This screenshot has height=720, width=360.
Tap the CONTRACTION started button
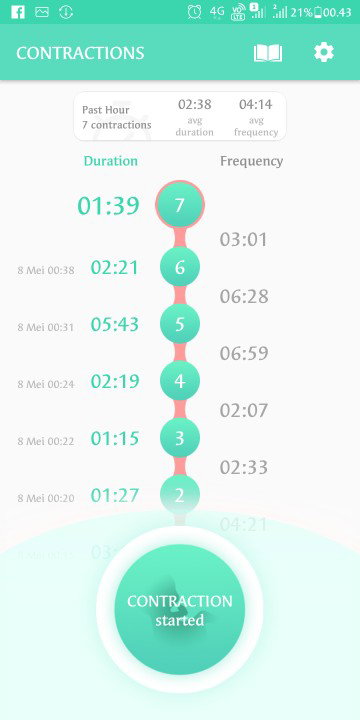coord(180,610)
